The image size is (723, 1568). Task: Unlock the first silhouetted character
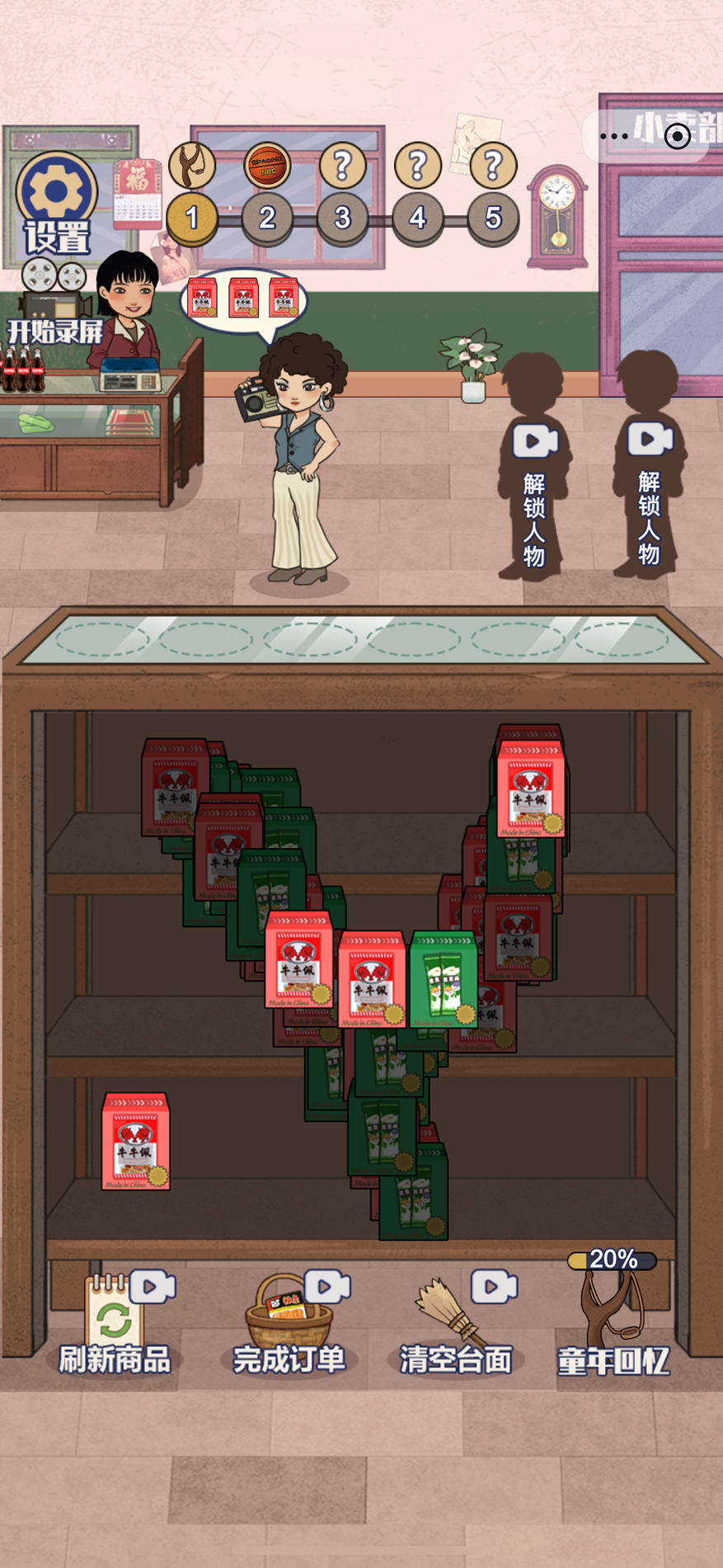(x=534, y=466)
